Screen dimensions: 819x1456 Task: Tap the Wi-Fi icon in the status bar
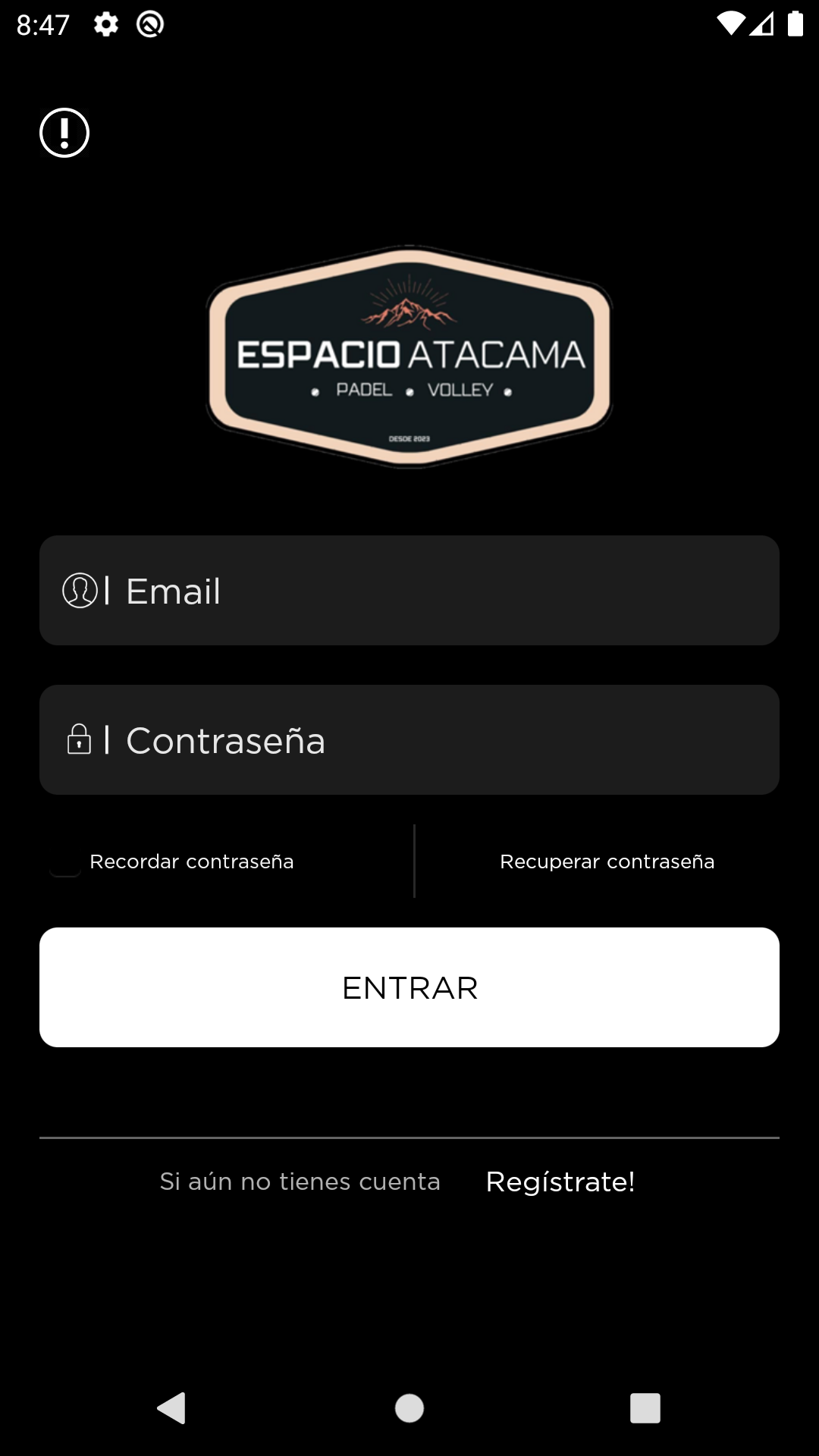[x=730, y=24]
